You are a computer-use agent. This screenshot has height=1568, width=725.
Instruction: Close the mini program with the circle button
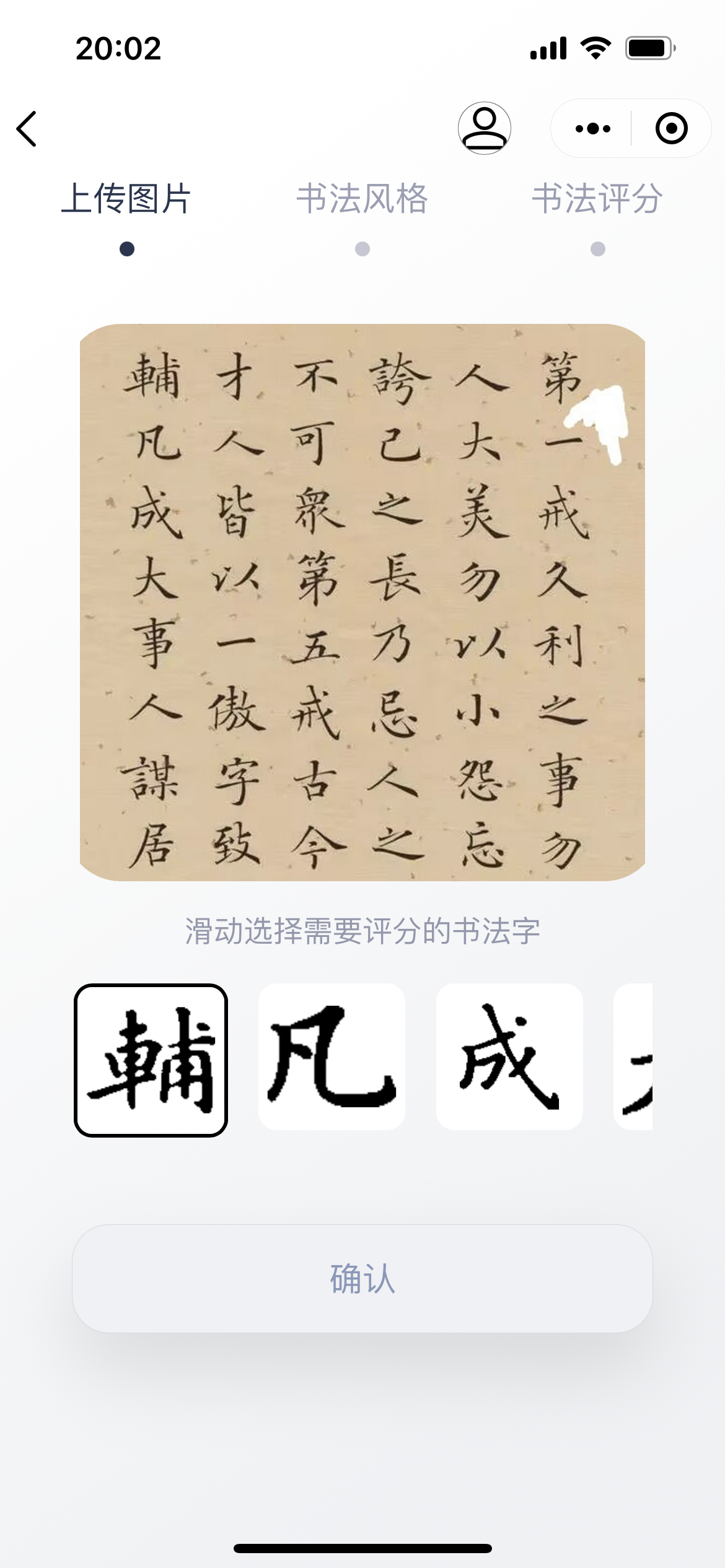(671, 129)
